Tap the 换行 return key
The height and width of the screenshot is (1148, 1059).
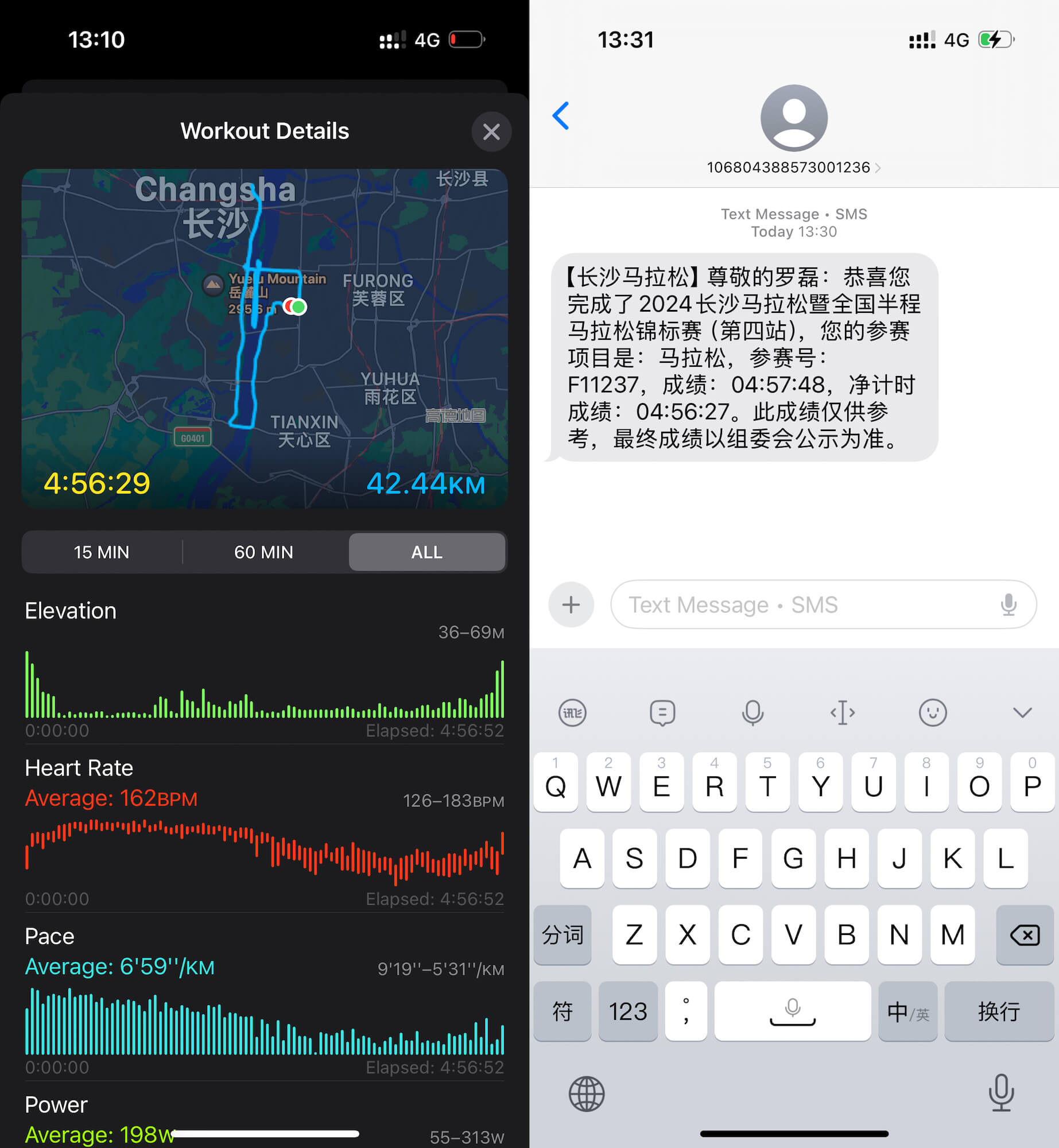(x=999, y=1011)
